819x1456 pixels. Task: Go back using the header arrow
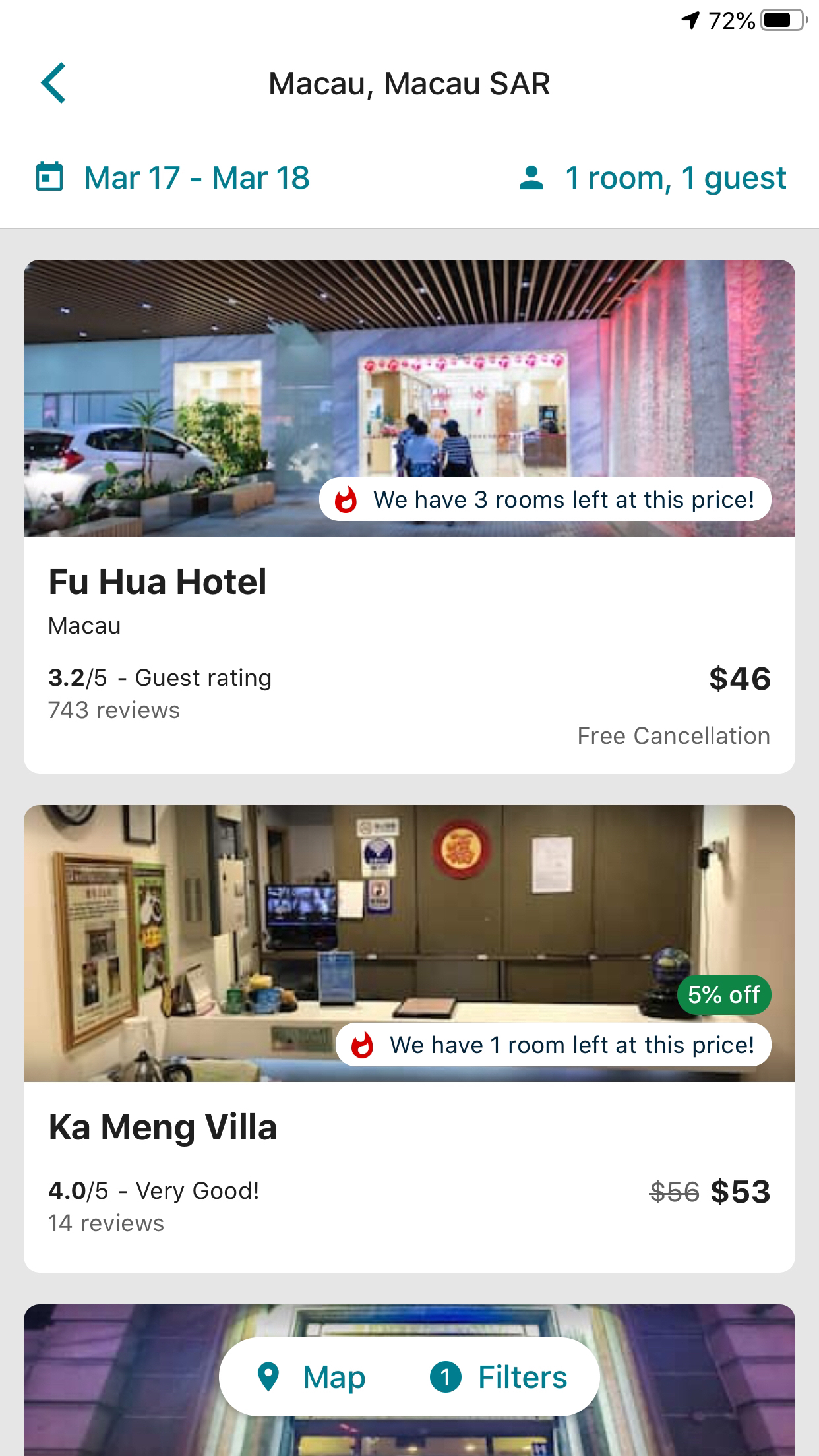click(x=53, y=83)
